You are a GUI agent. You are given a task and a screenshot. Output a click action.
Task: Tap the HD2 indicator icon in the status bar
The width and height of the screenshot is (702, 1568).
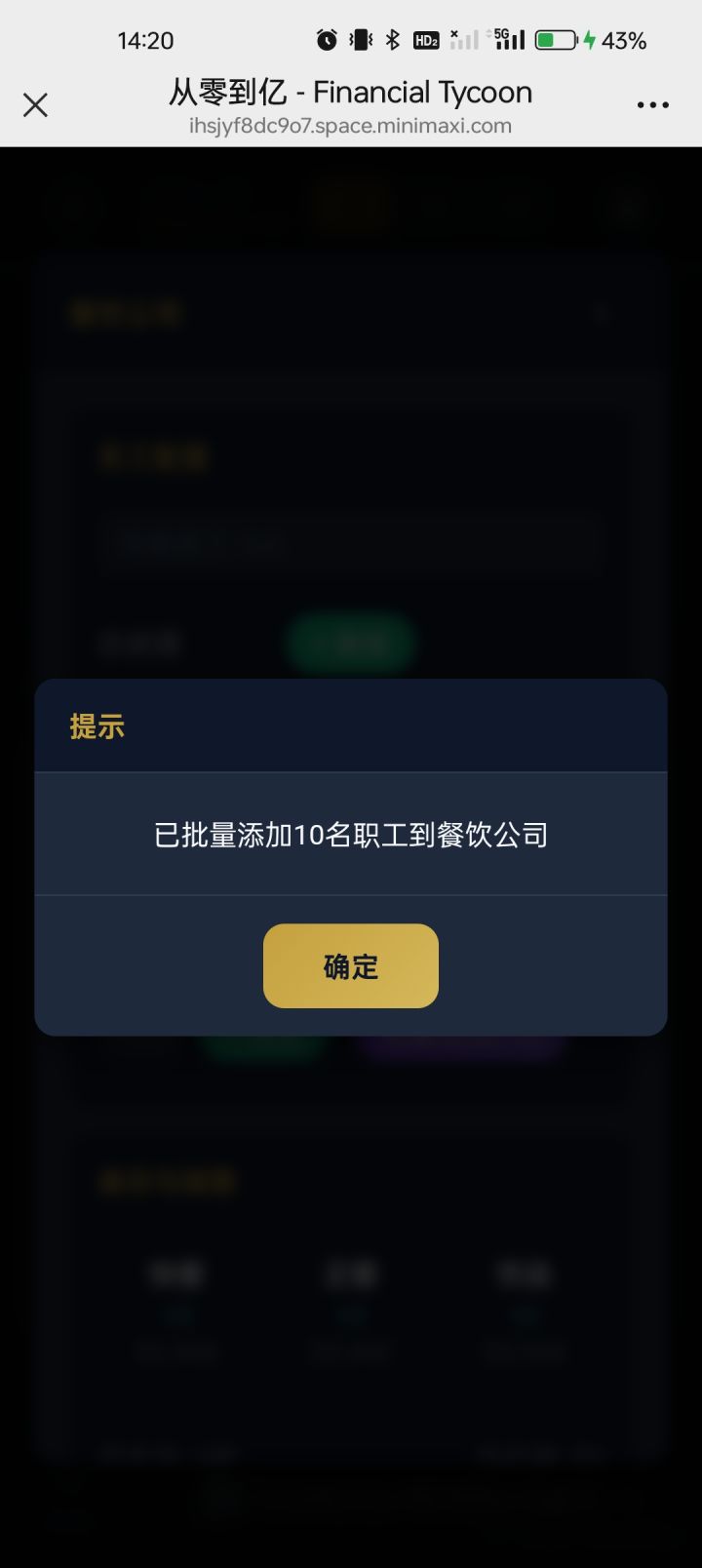[427, 39]
